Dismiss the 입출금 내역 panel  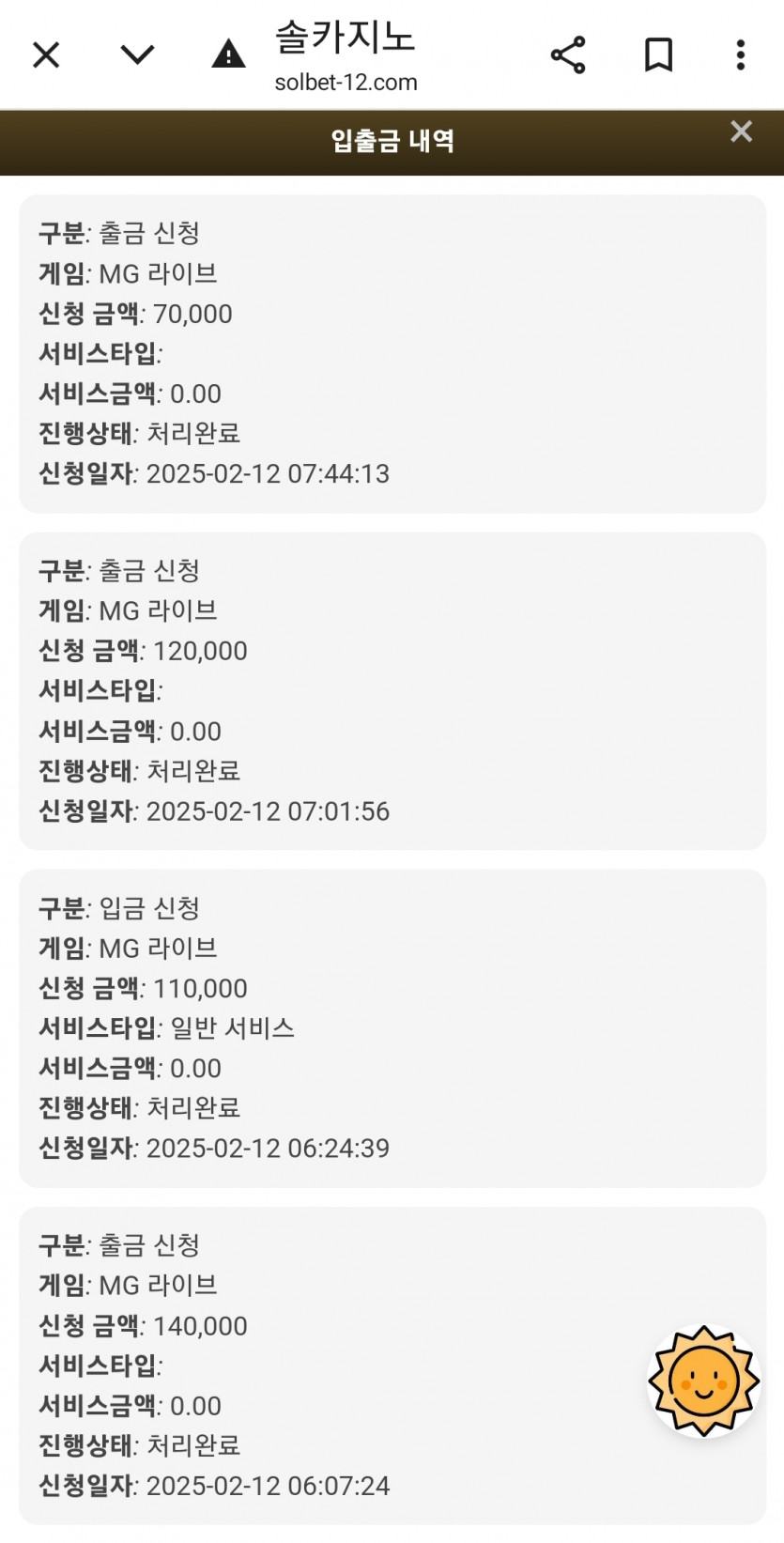point(742,131)
